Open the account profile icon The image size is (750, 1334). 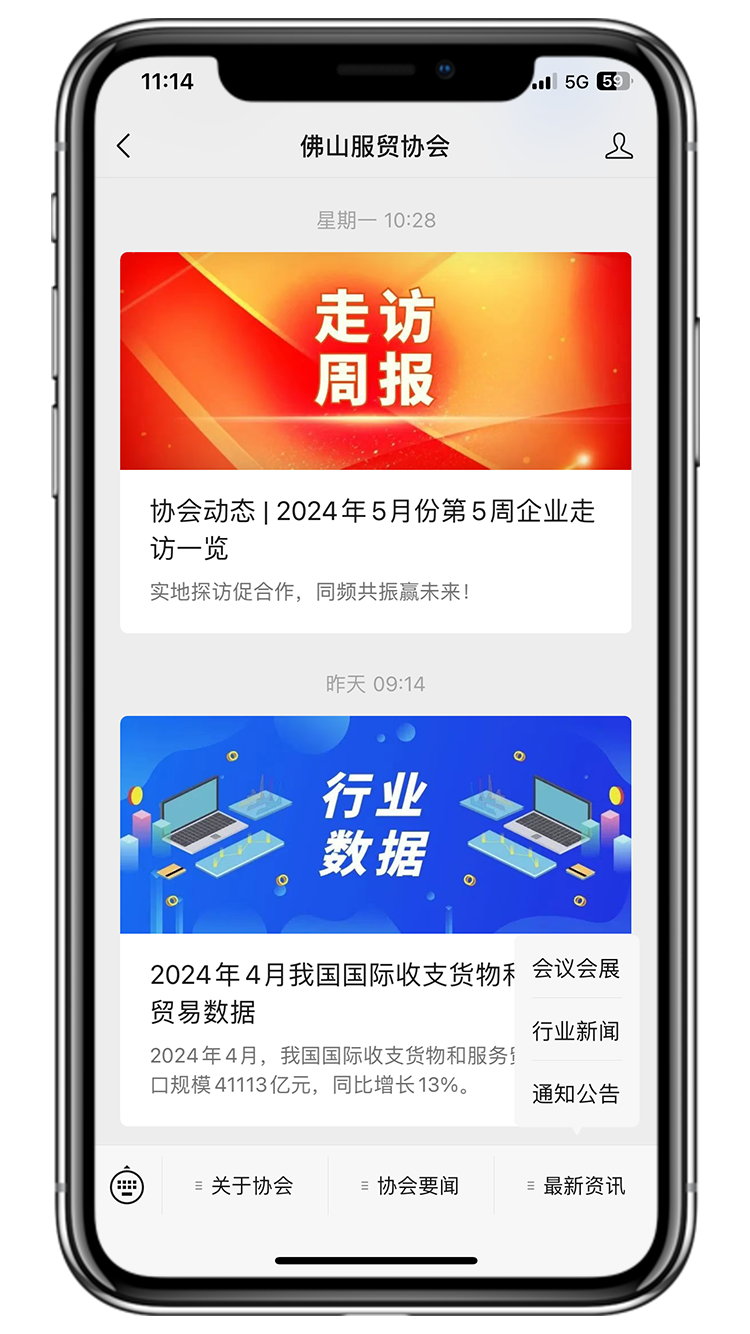click(619, 146)
